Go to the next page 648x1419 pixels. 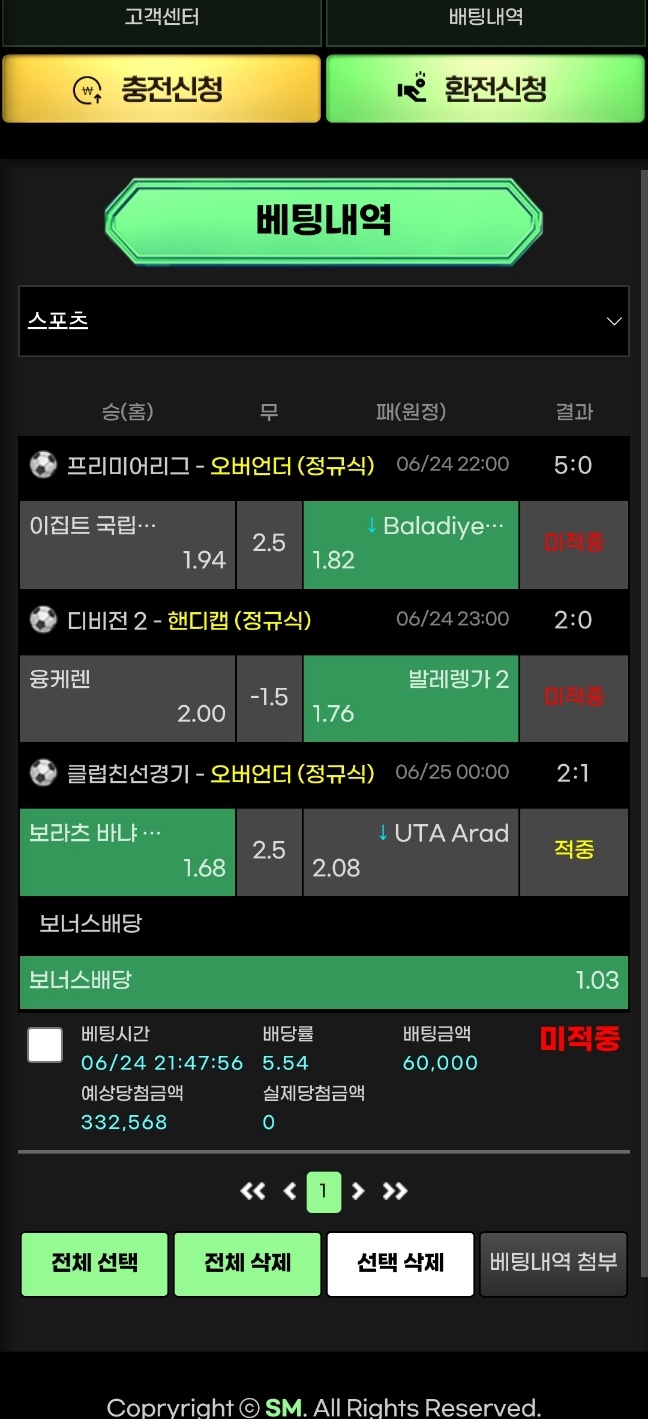358,1191
